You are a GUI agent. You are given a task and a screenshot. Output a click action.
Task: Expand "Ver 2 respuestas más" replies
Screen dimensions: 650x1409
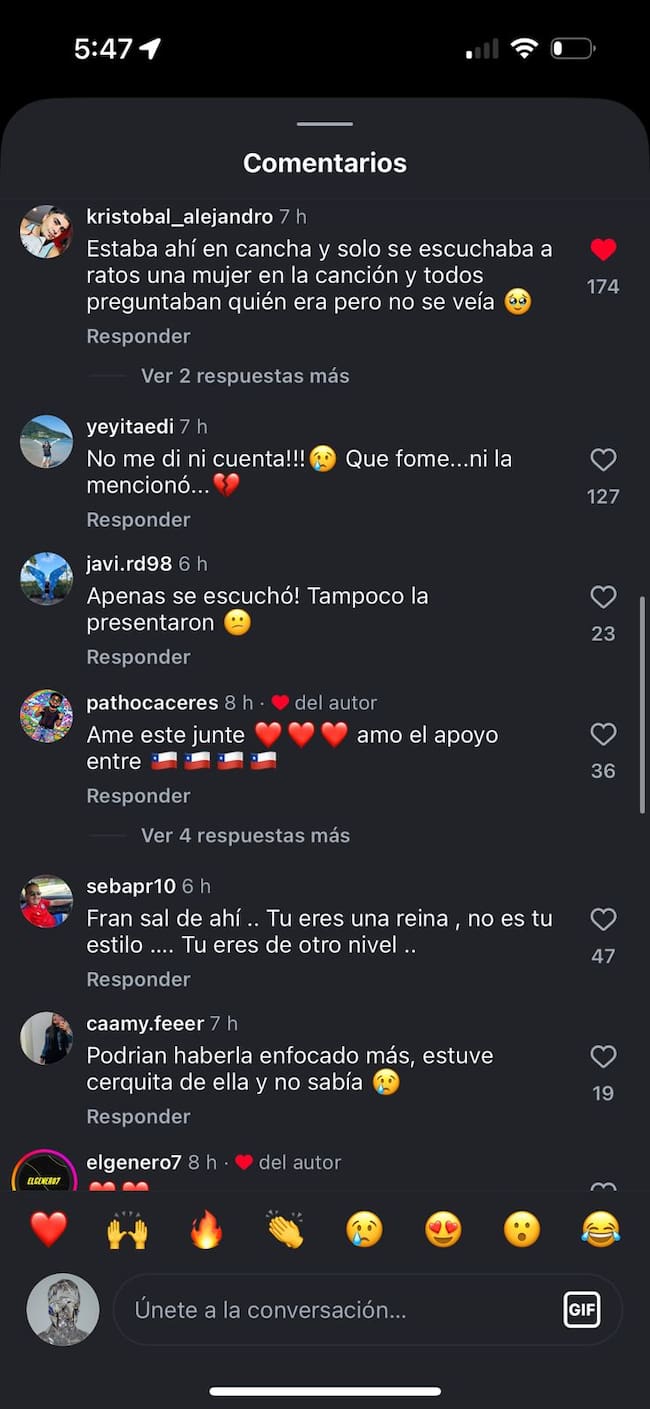coord(245,376)
